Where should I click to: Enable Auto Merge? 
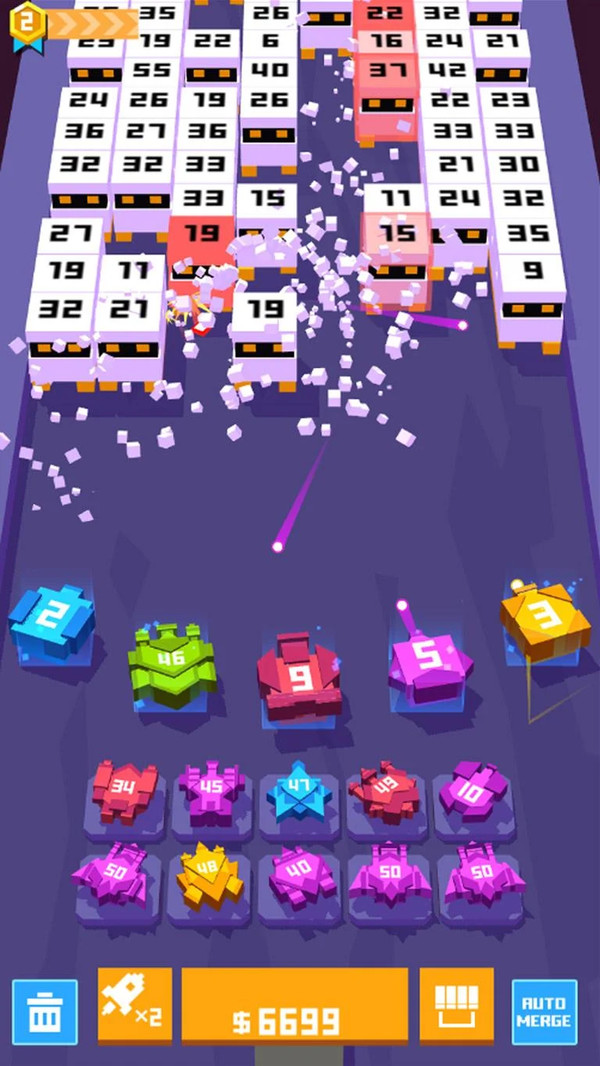pyautogui.click(x=545, y=1012)
